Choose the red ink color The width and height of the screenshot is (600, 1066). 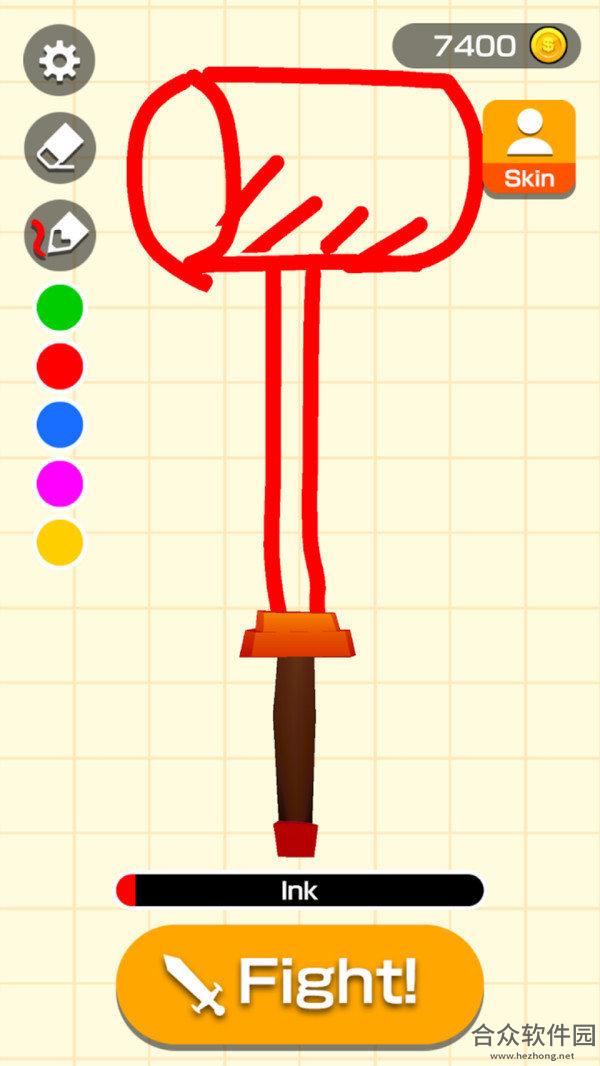(60, 366)
